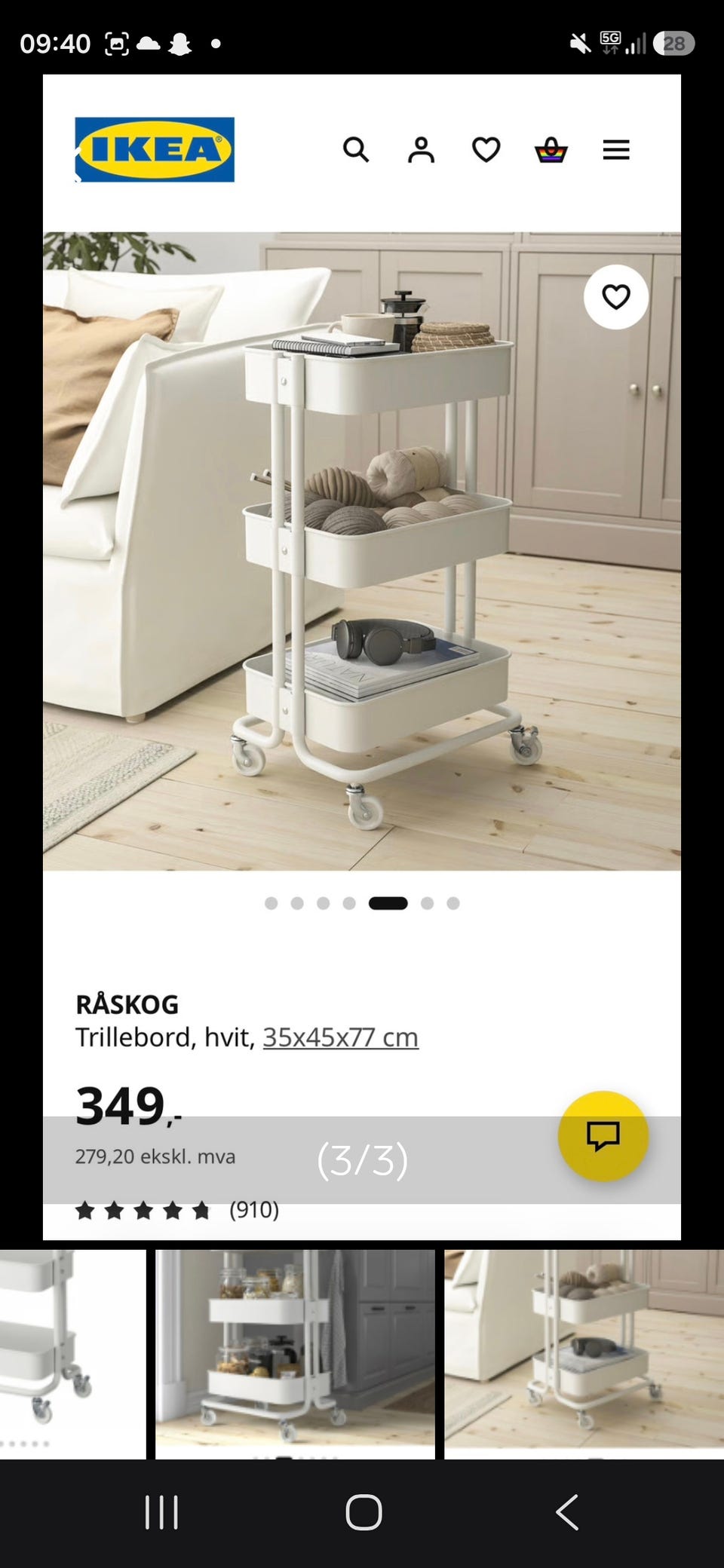Go back using the system back button

[567, 1512]
